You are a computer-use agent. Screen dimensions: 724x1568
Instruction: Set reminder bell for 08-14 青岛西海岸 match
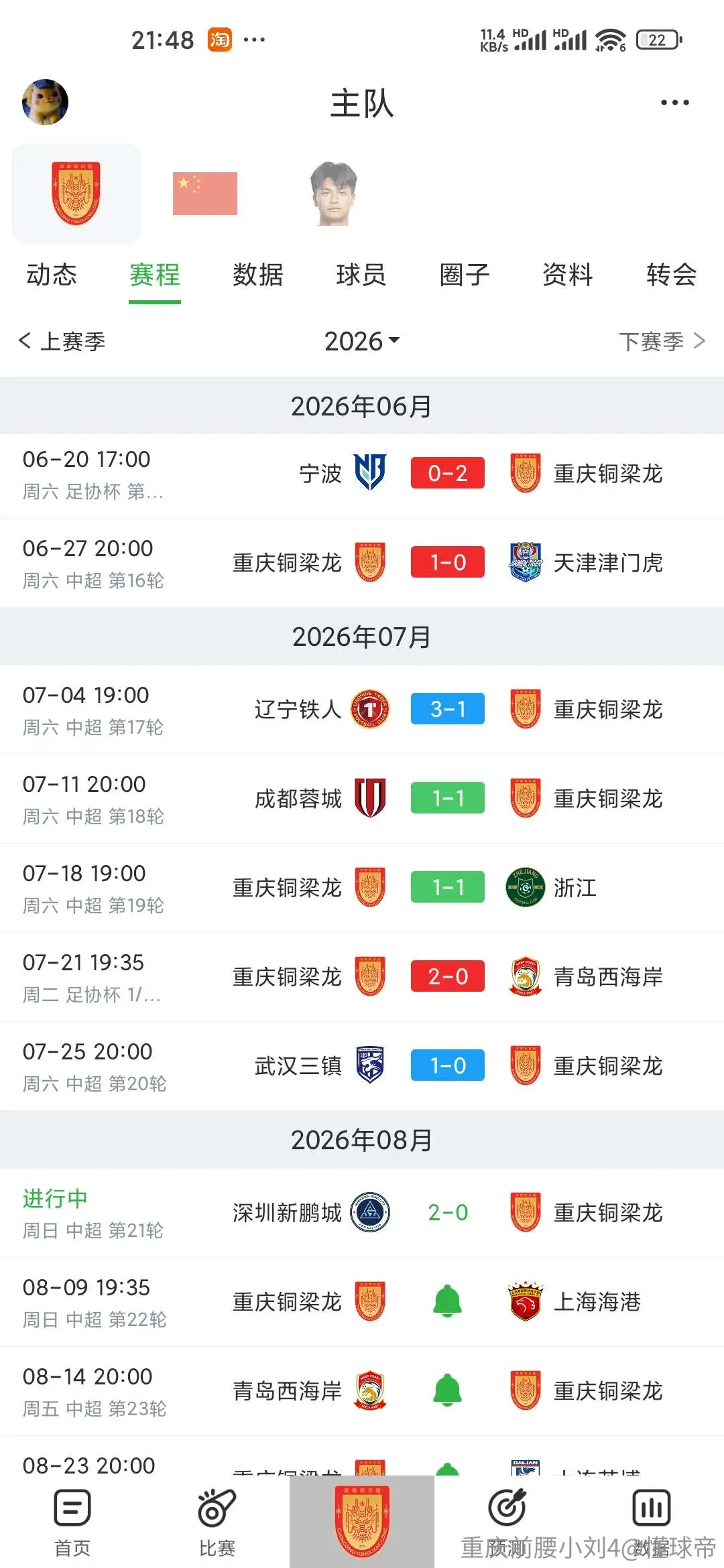[x=448, y=1390]
